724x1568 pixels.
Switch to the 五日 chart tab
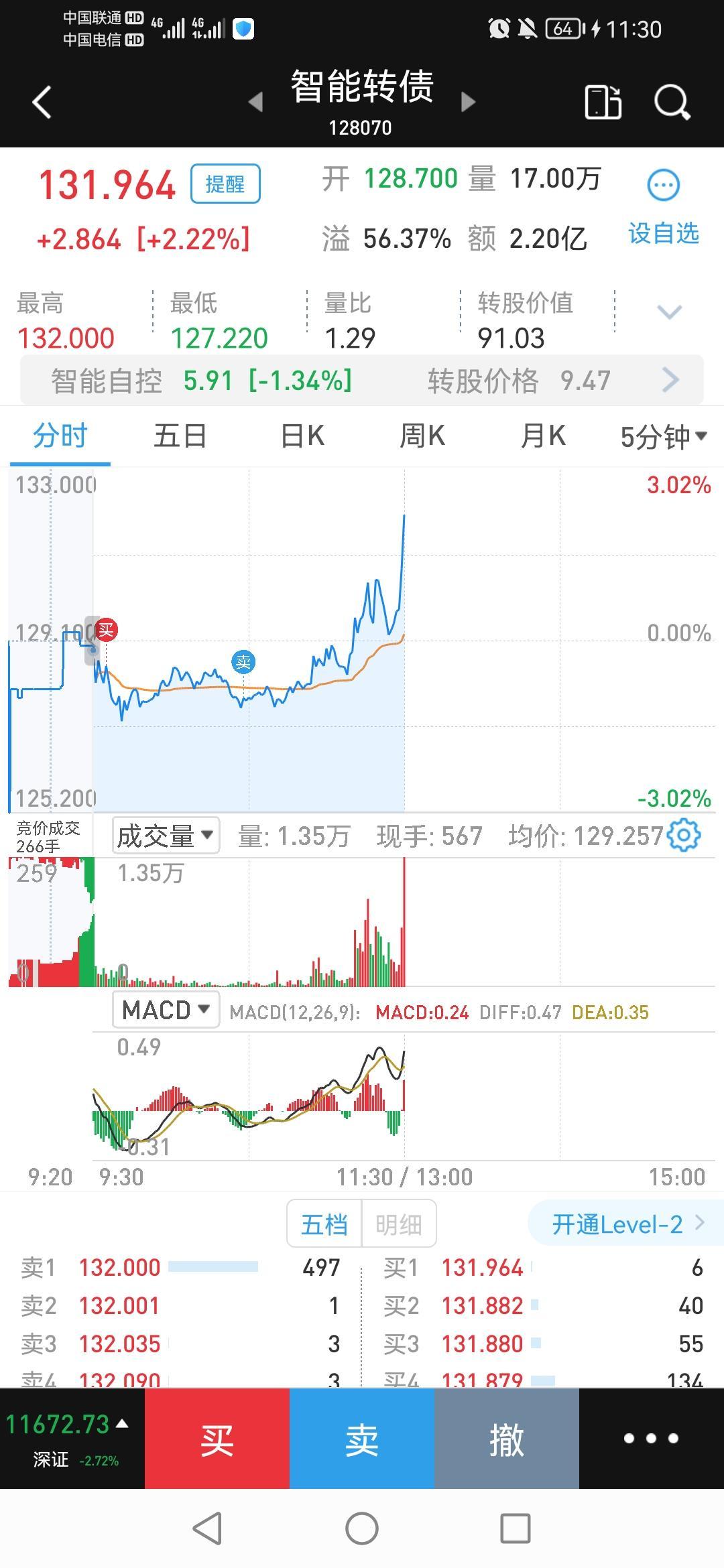coord(180,436)
